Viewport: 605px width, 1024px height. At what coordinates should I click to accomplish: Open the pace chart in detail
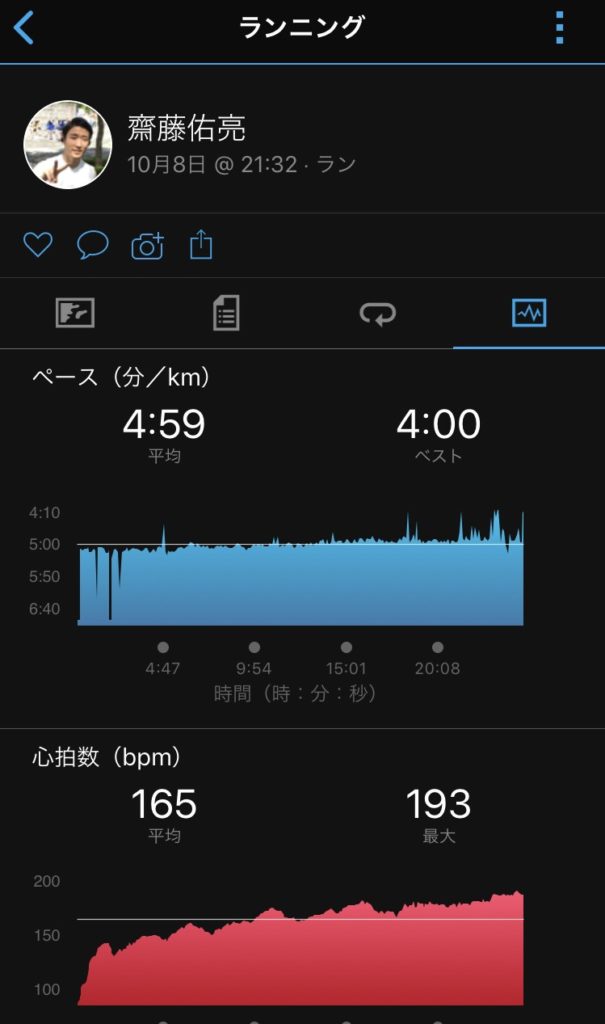click(301, 567)
